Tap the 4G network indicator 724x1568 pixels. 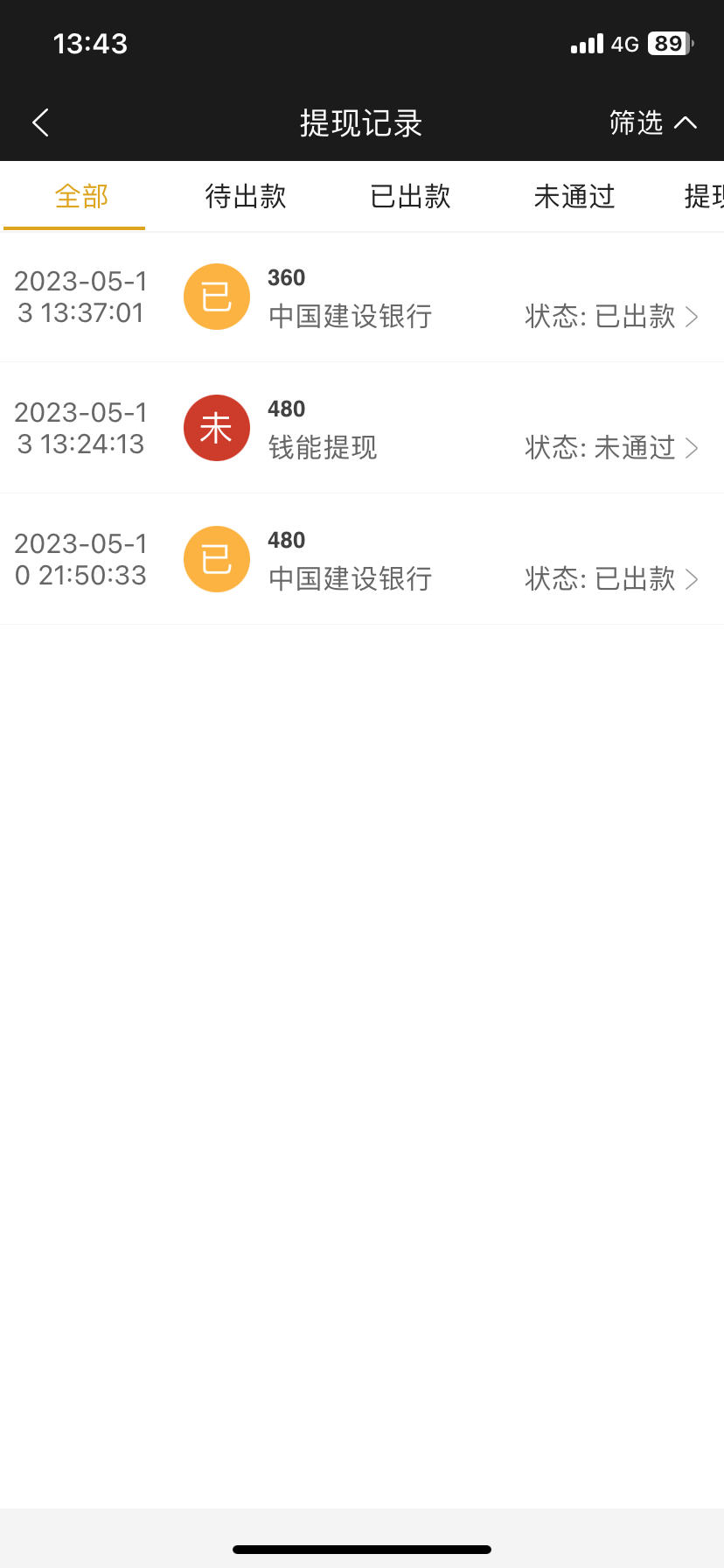tap(626, 43)
